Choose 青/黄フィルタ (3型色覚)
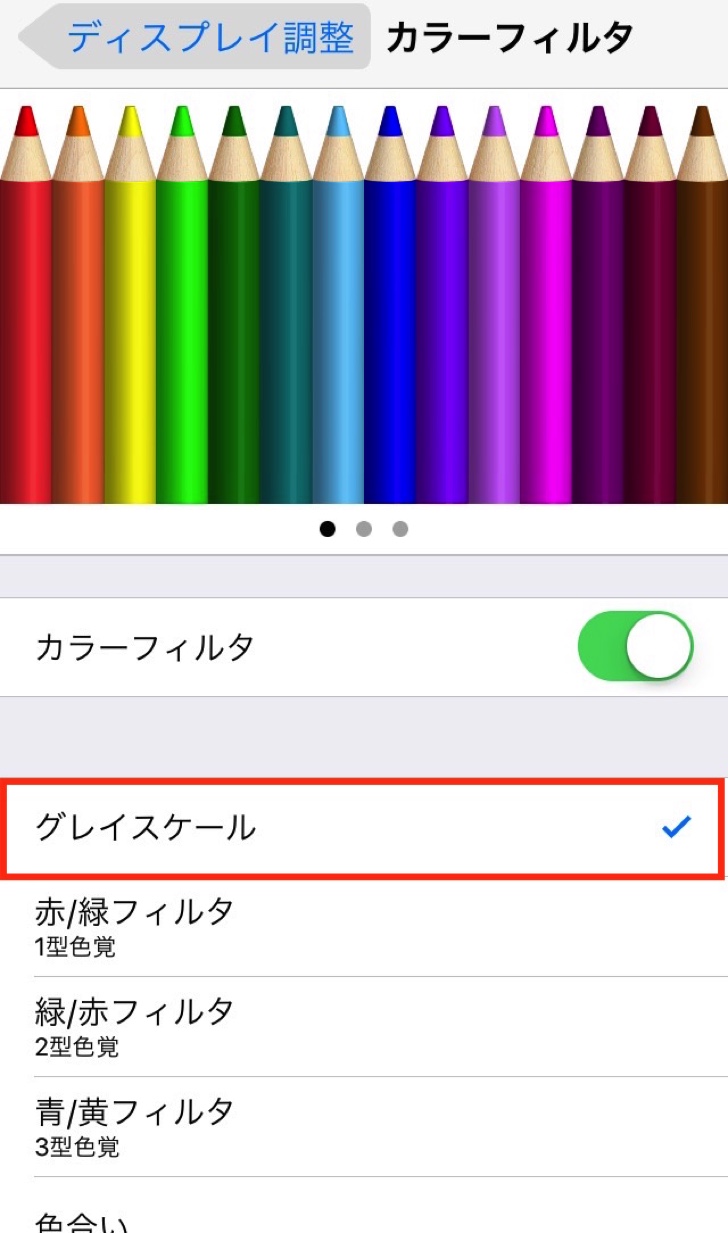The image size is (728, 1233). click(364, 1127)
